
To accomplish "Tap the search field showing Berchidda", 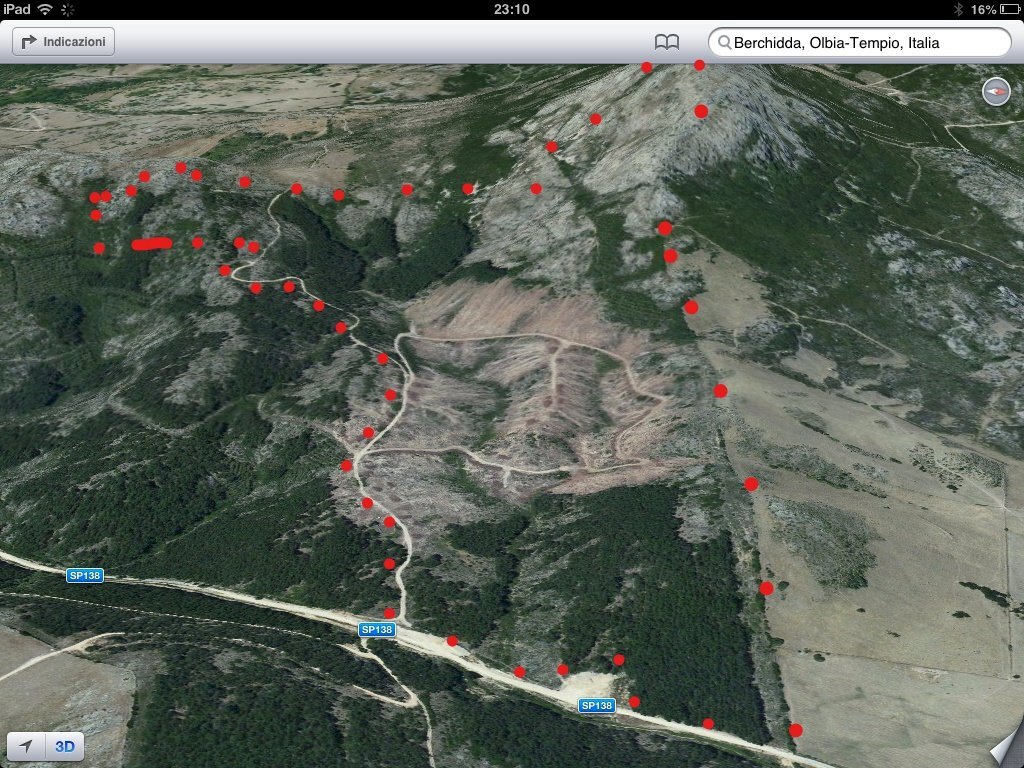I will click(860, 43).
